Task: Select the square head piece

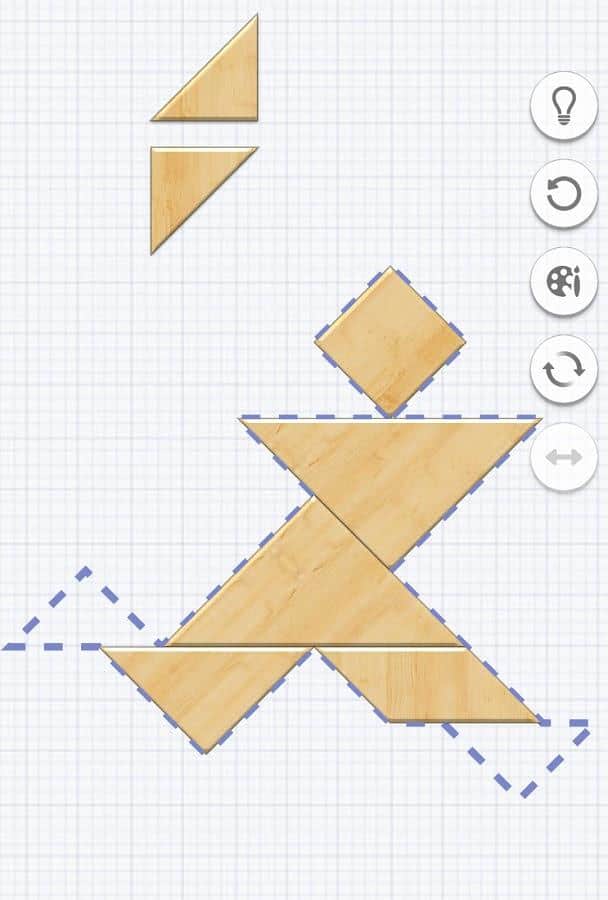Action: (390, 342)
